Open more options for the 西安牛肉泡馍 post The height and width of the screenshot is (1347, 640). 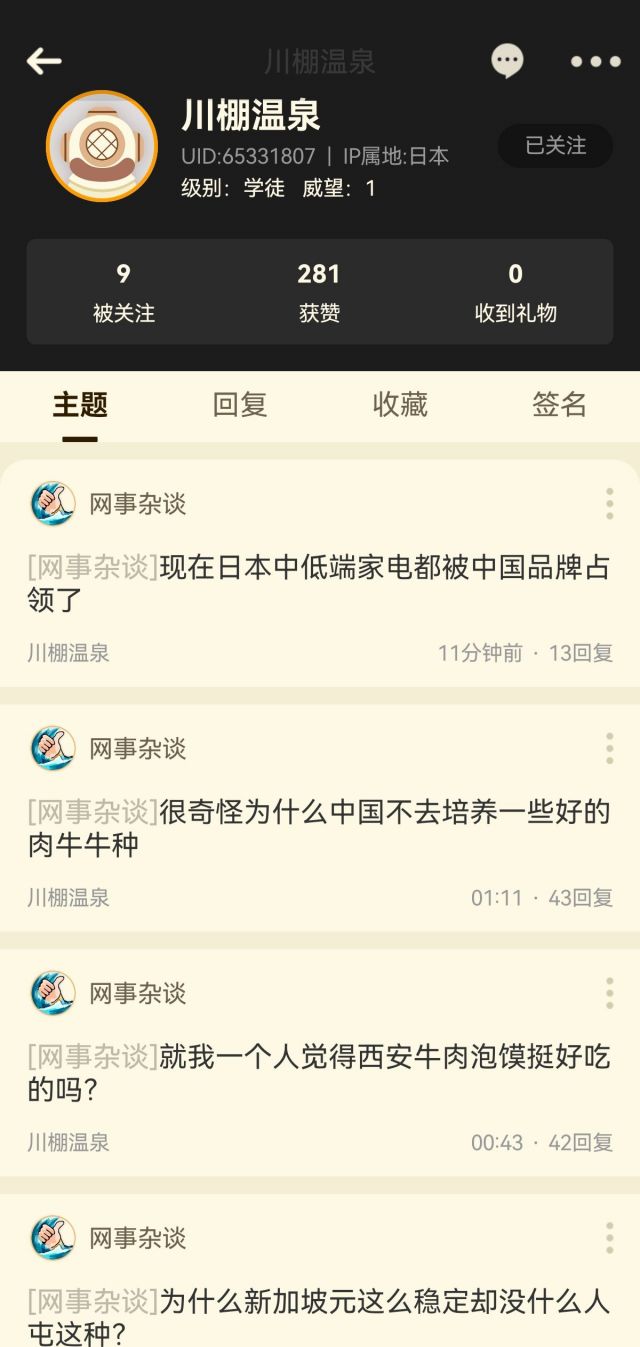tap(609, 993)
